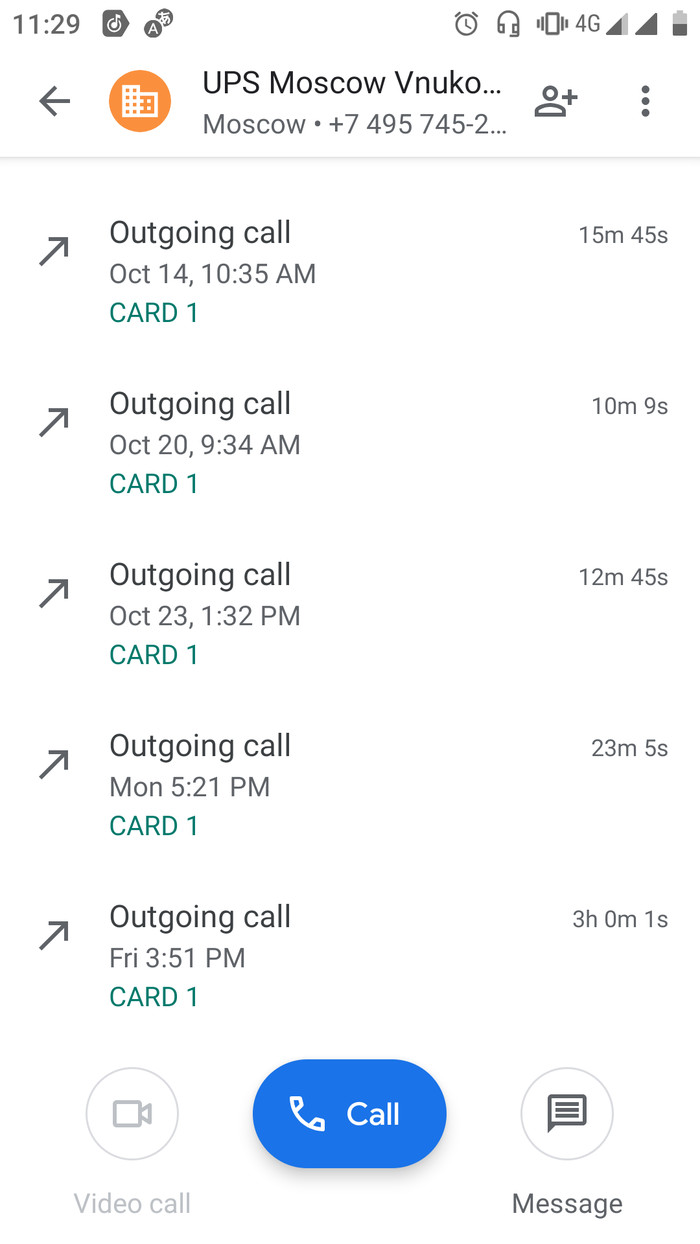Image resolution: width=700 pixels, height=1244 pixels.
Task: Select the Oct 20, 9:34 AM call
Action: point(350,443)
